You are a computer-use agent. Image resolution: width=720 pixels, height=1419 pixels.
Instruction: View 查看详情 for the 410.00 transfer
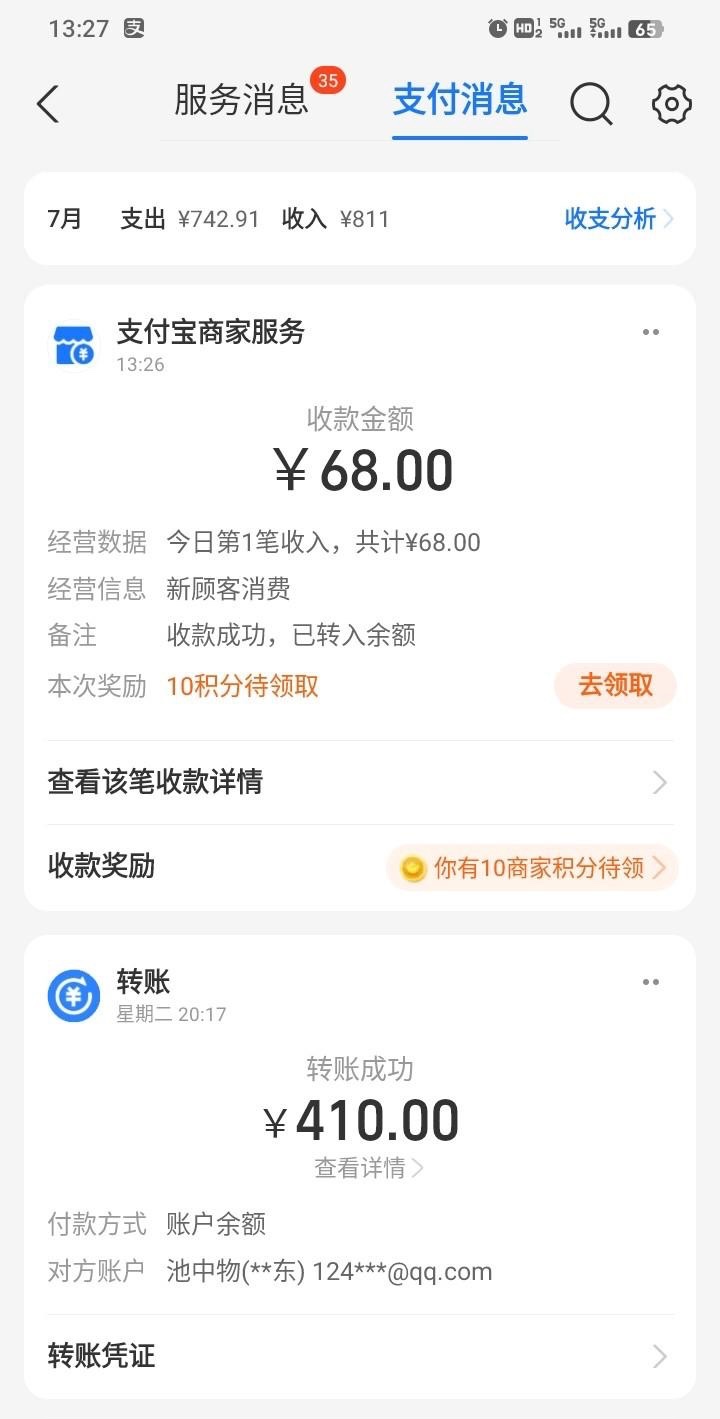(x=369, y=1168)
